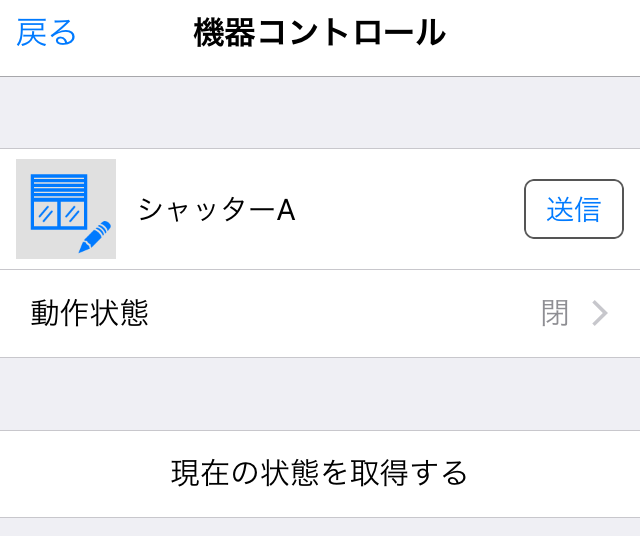The width and height of the screenshot is (640, 536).
Task: Go back via 戻る
Action: (x=47, y=33)
